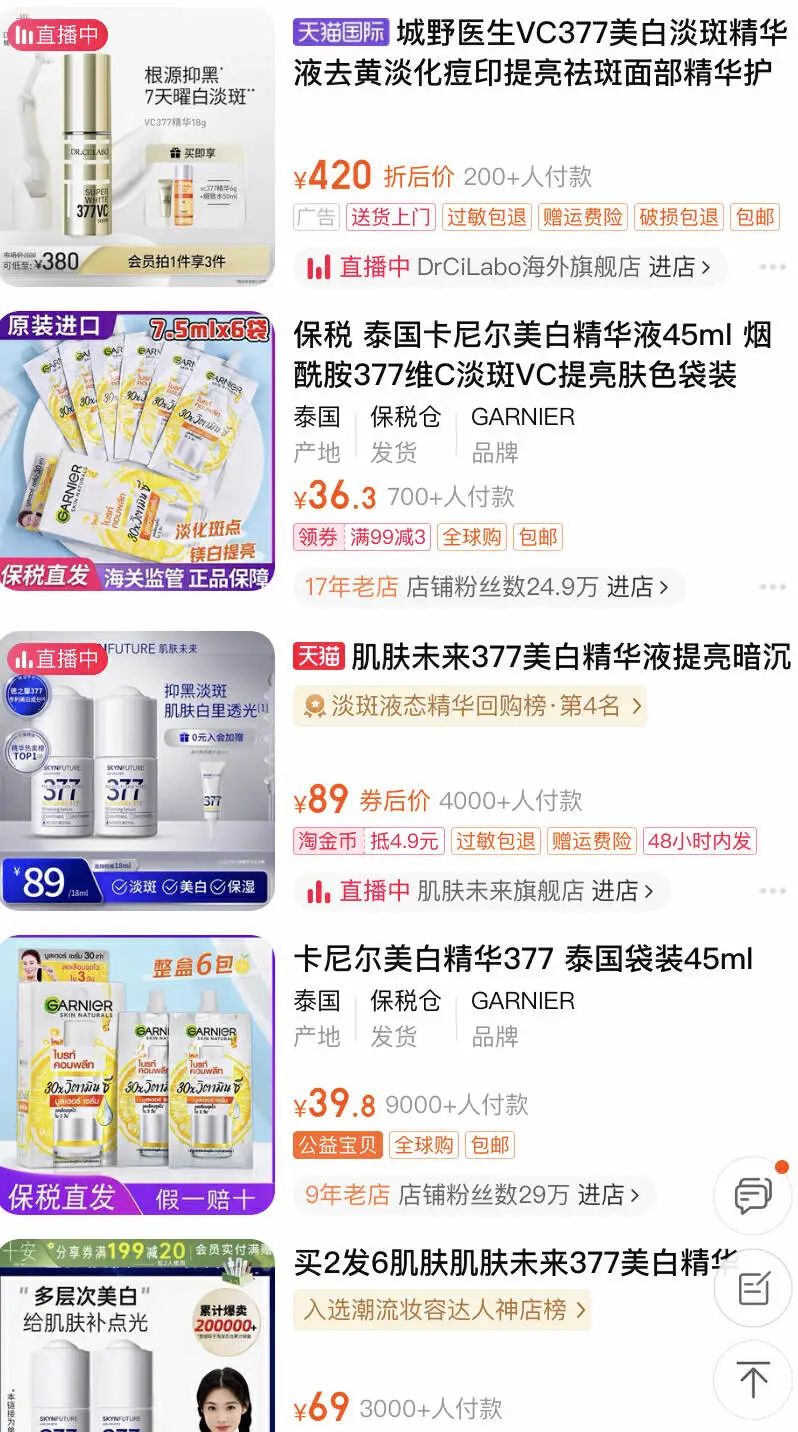This screenshot has width=798, height=1432.
Task: Enter the 肌肤未来旗舰店 store
Action: coord(498,891)
